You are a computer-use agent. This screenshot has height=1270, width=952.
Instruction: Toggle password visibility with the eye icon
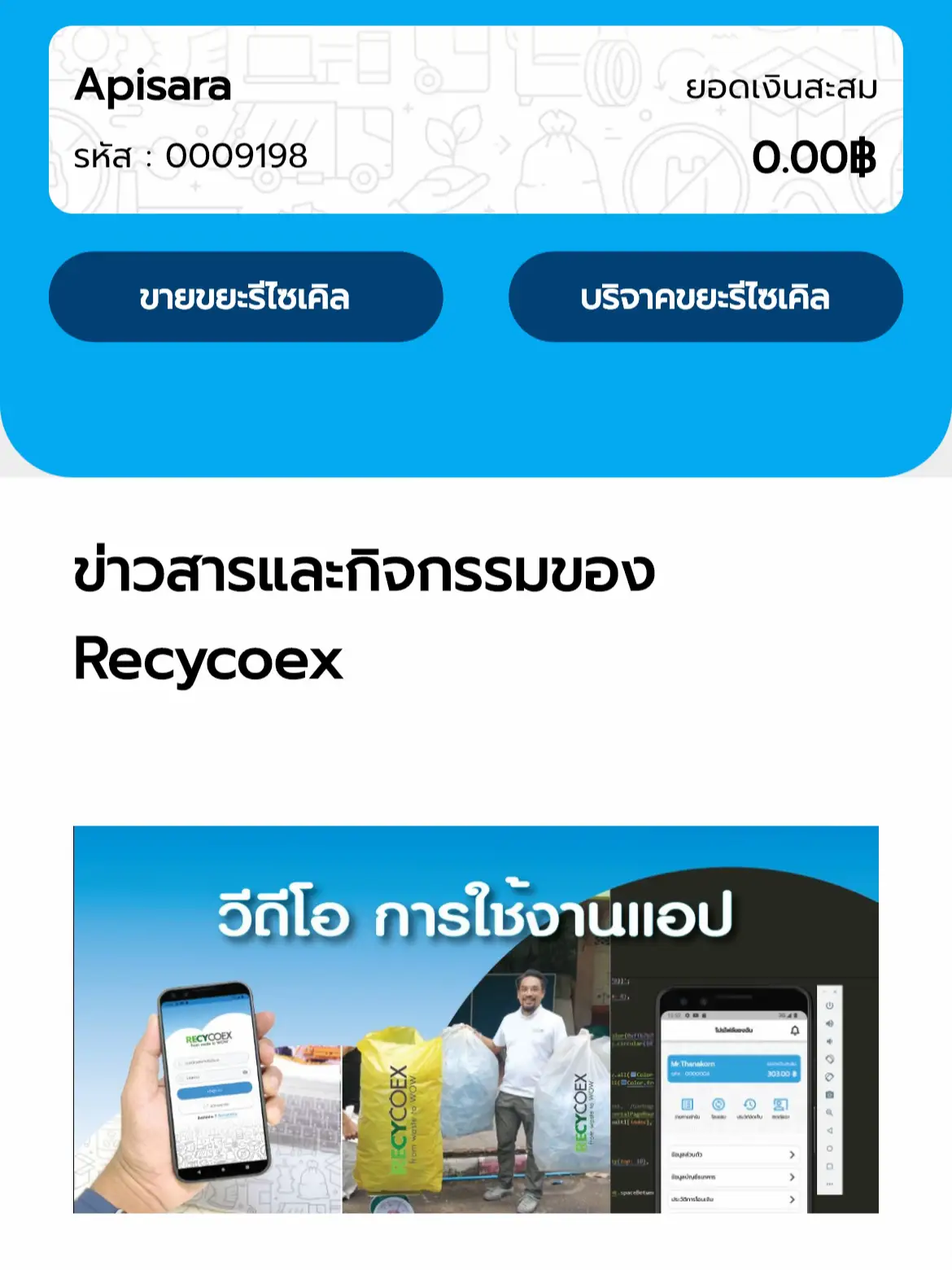point(246,1072)
